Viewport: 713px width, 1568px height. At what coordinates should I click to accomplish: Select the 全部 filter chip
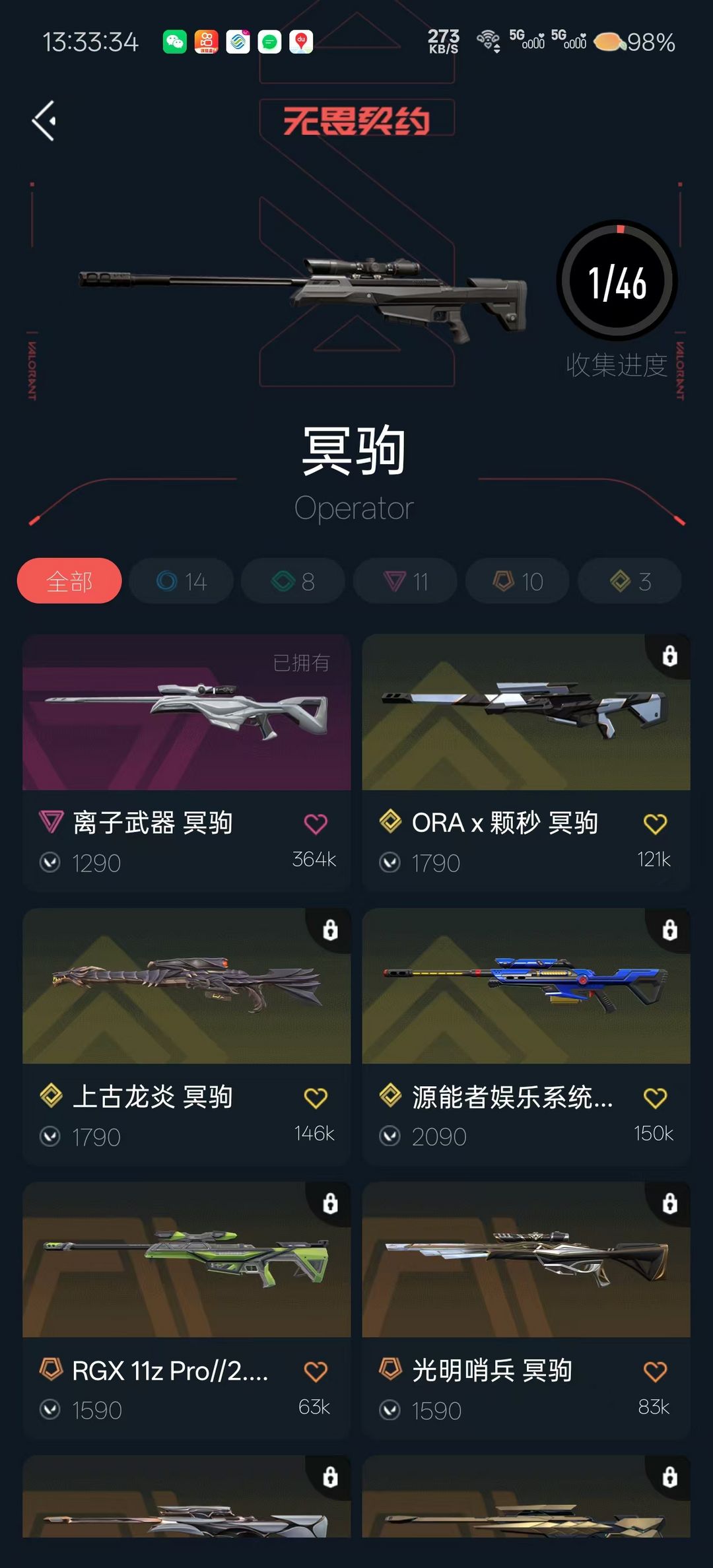tap(69, 581)
